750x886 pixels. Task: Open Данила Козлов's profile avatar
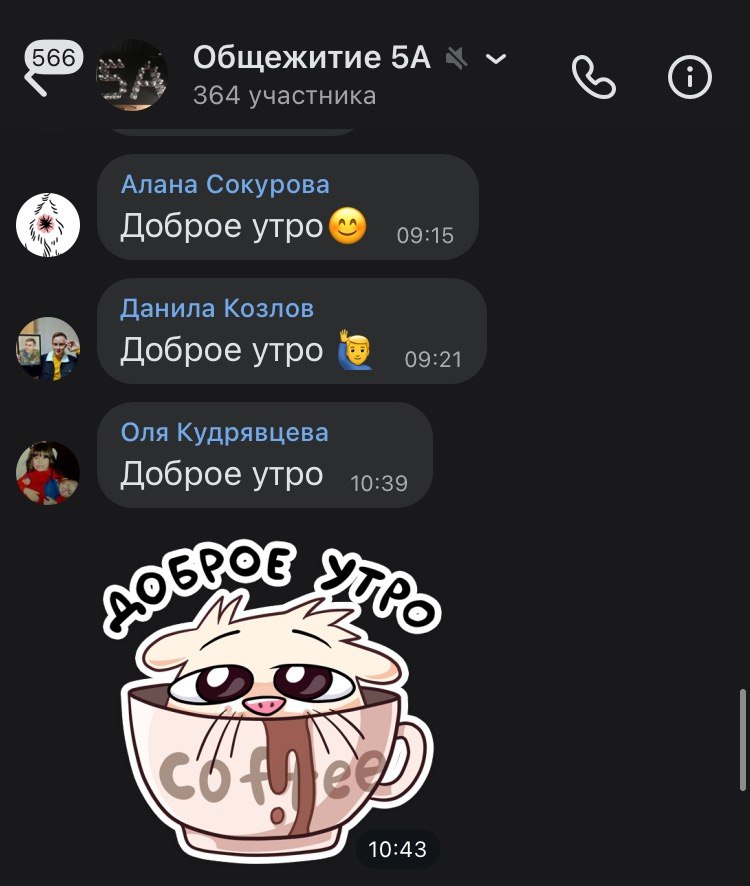48,348
